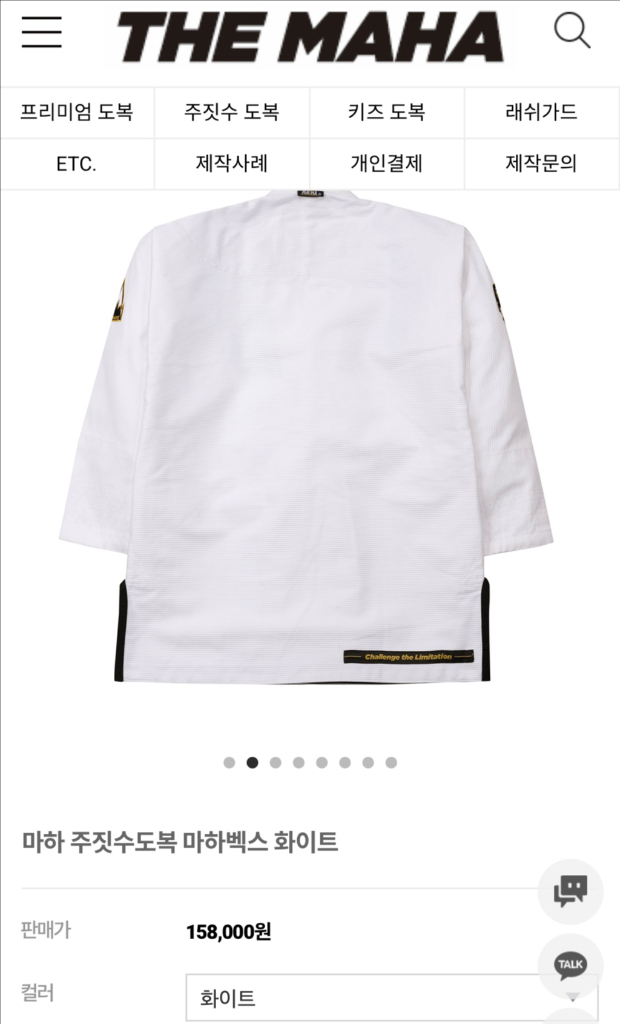Open the 프리미엄 도복 category
620x1024 pixels.
(x=77, y=112)
